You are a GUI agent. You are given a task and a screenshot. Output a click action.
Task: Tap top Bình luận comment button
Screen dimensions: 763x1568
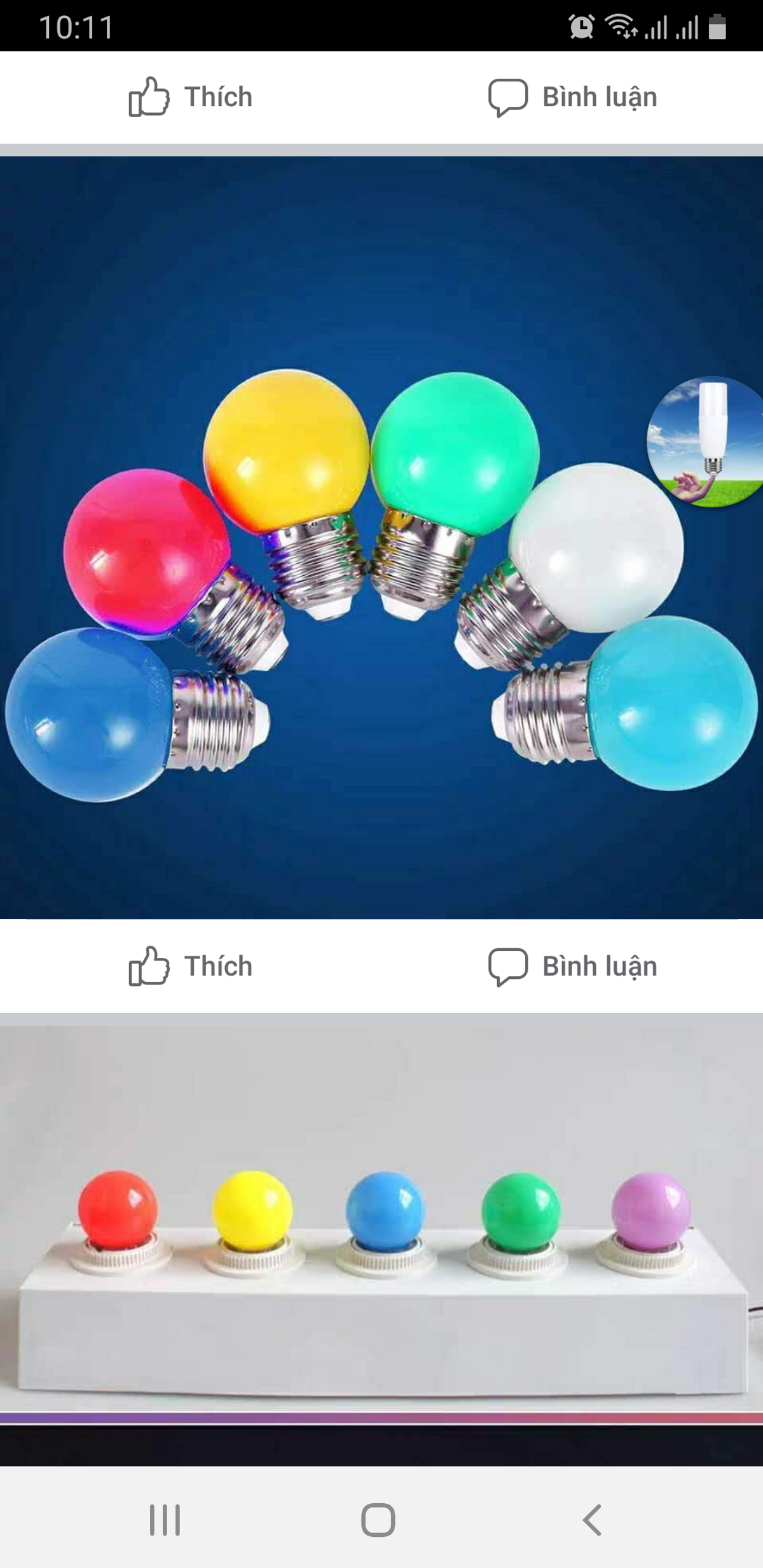[x=572, y=97]
